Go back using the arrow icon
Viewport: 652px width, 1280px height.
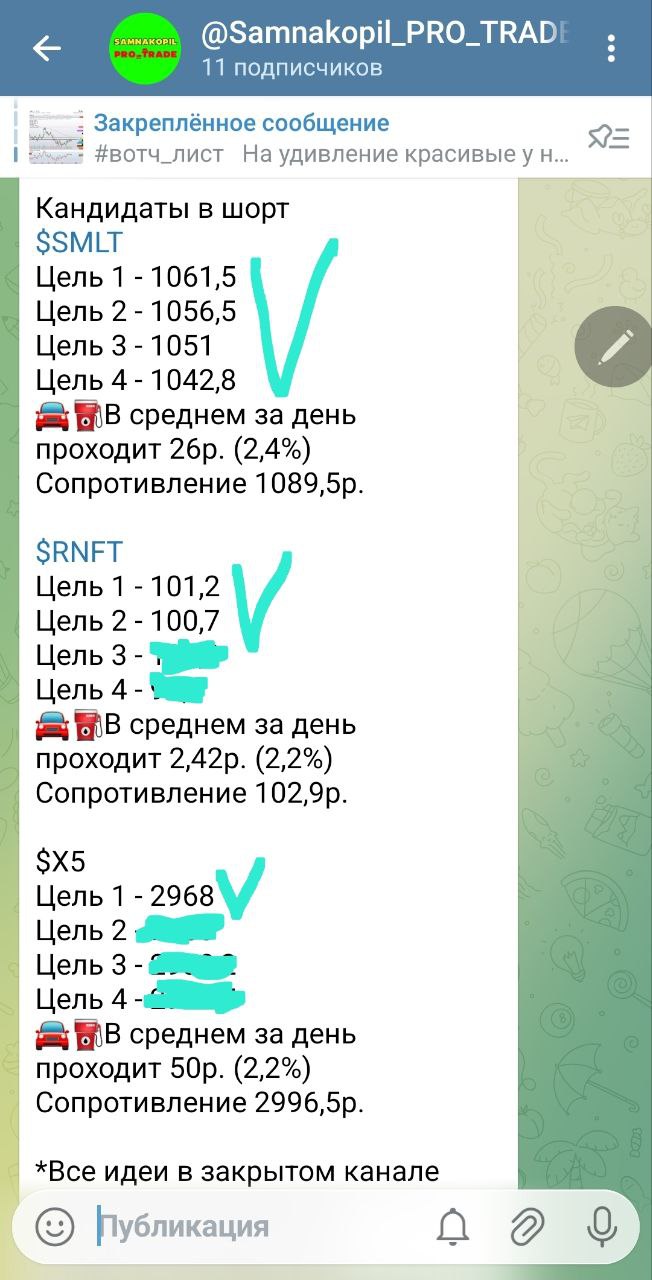point(47,48)
